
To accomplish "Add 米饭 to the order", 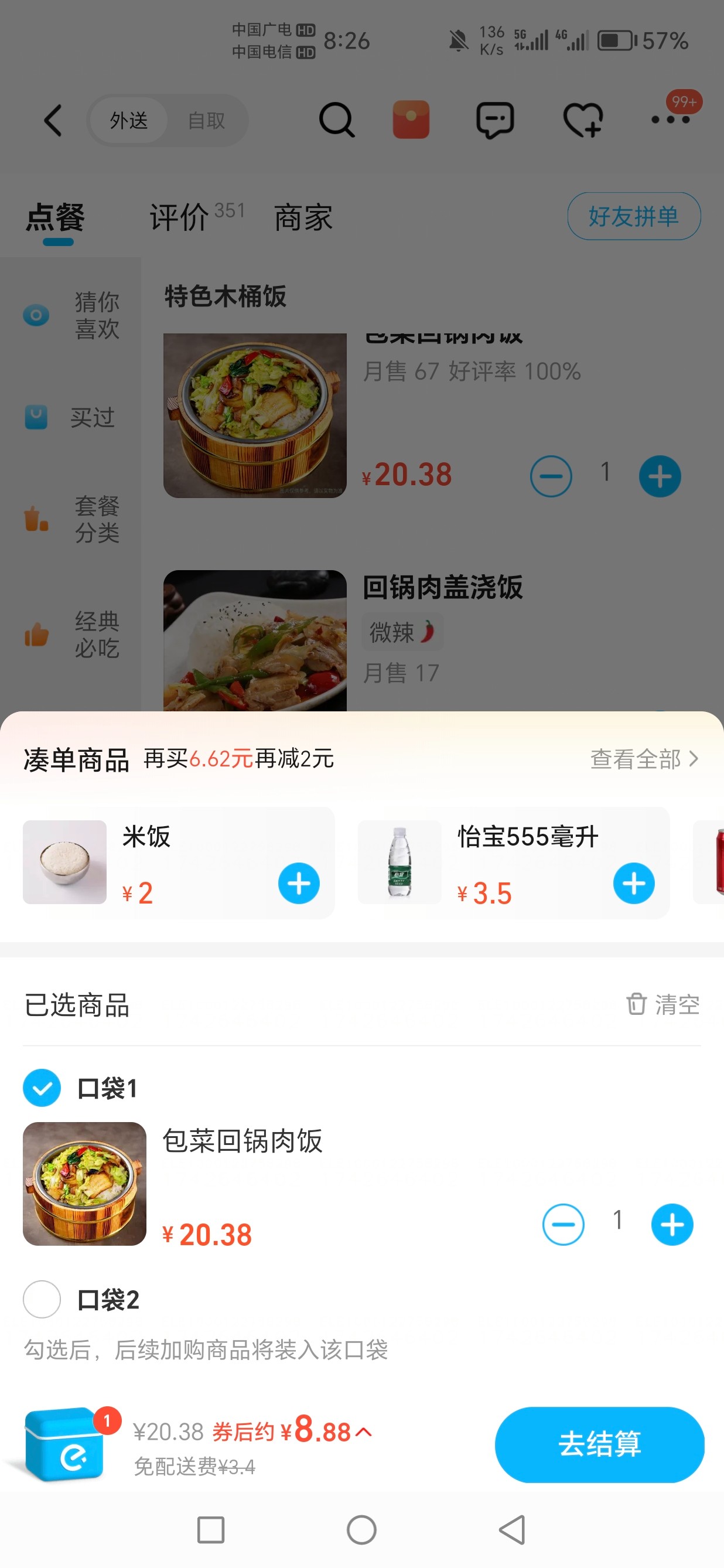I will (298, 883).
